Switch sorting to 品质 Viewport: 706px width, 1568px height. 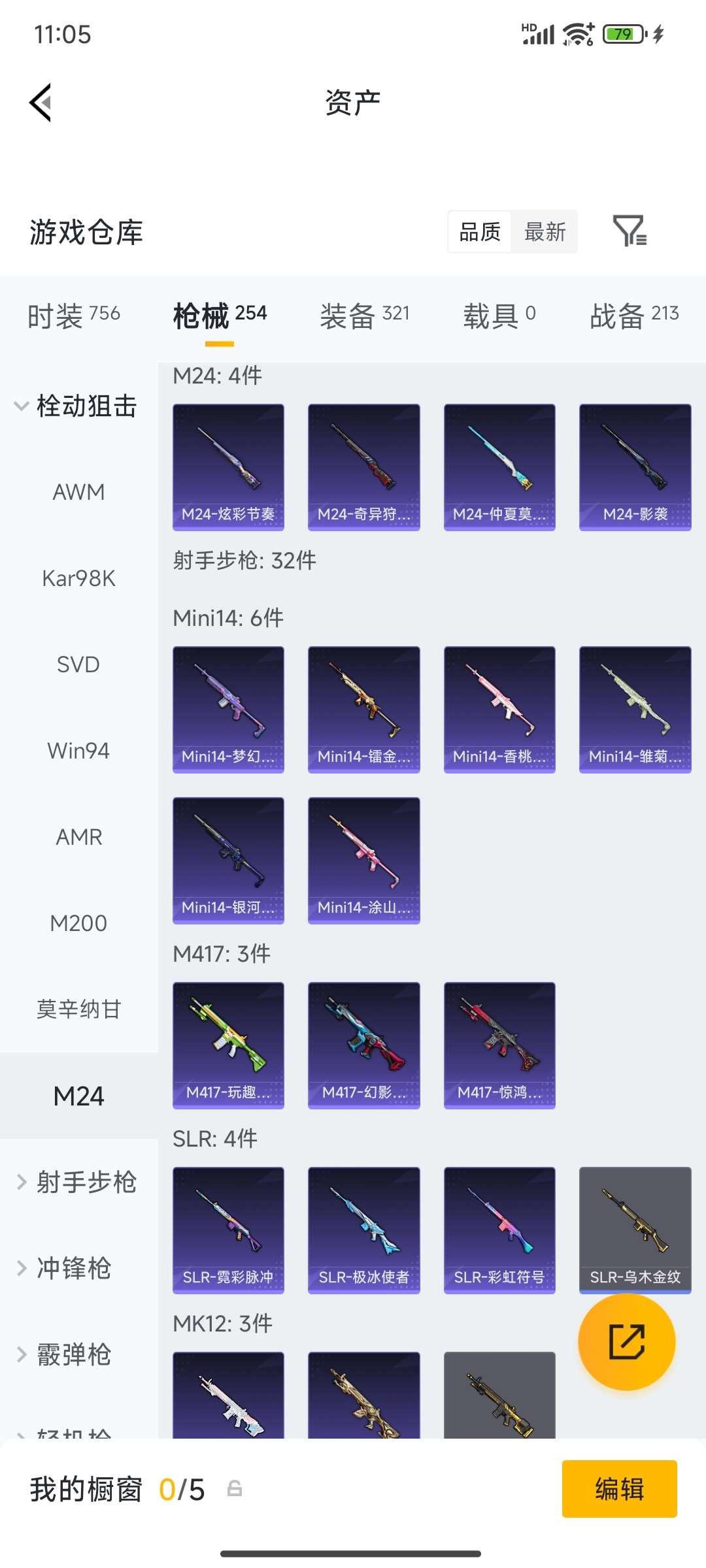click(x=479, y=232)
